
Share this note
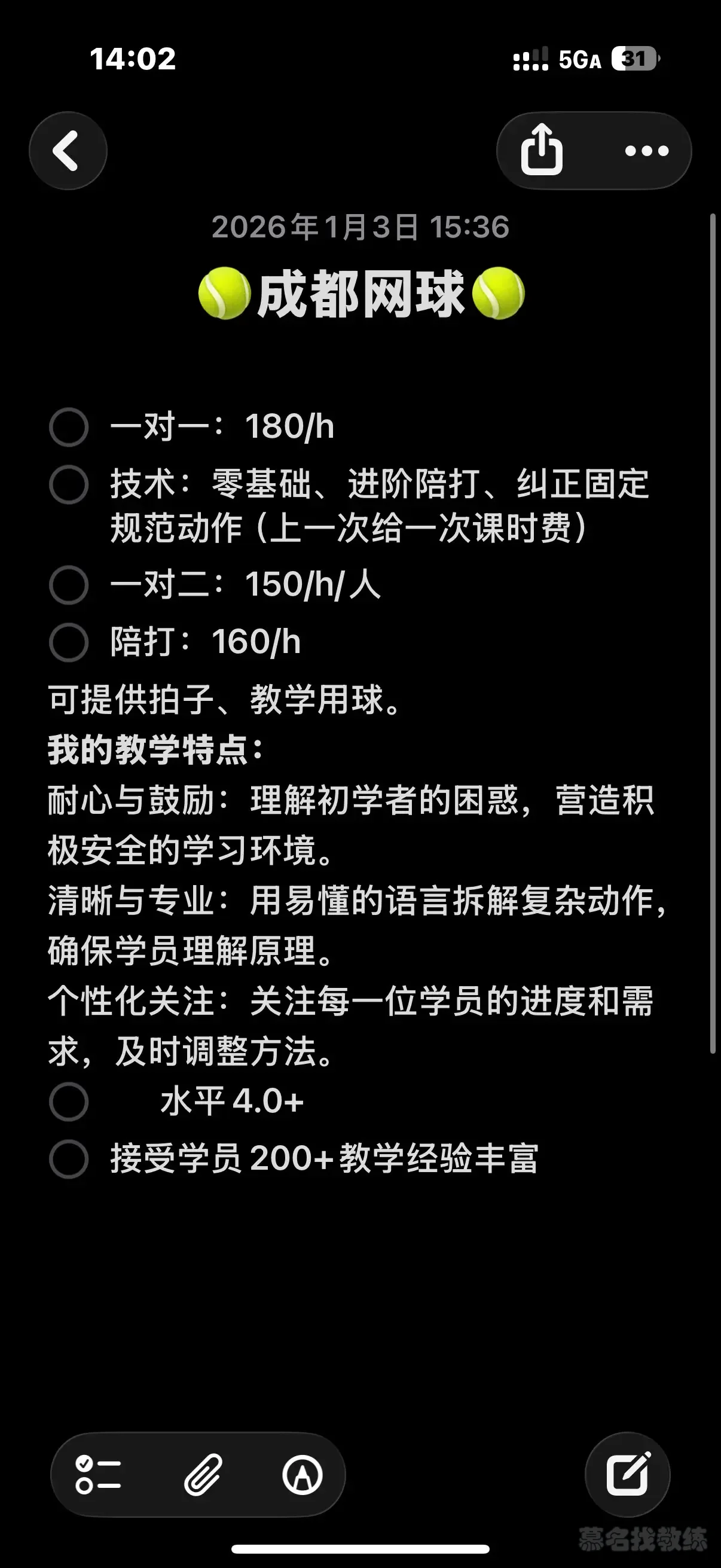pos(542,150)
